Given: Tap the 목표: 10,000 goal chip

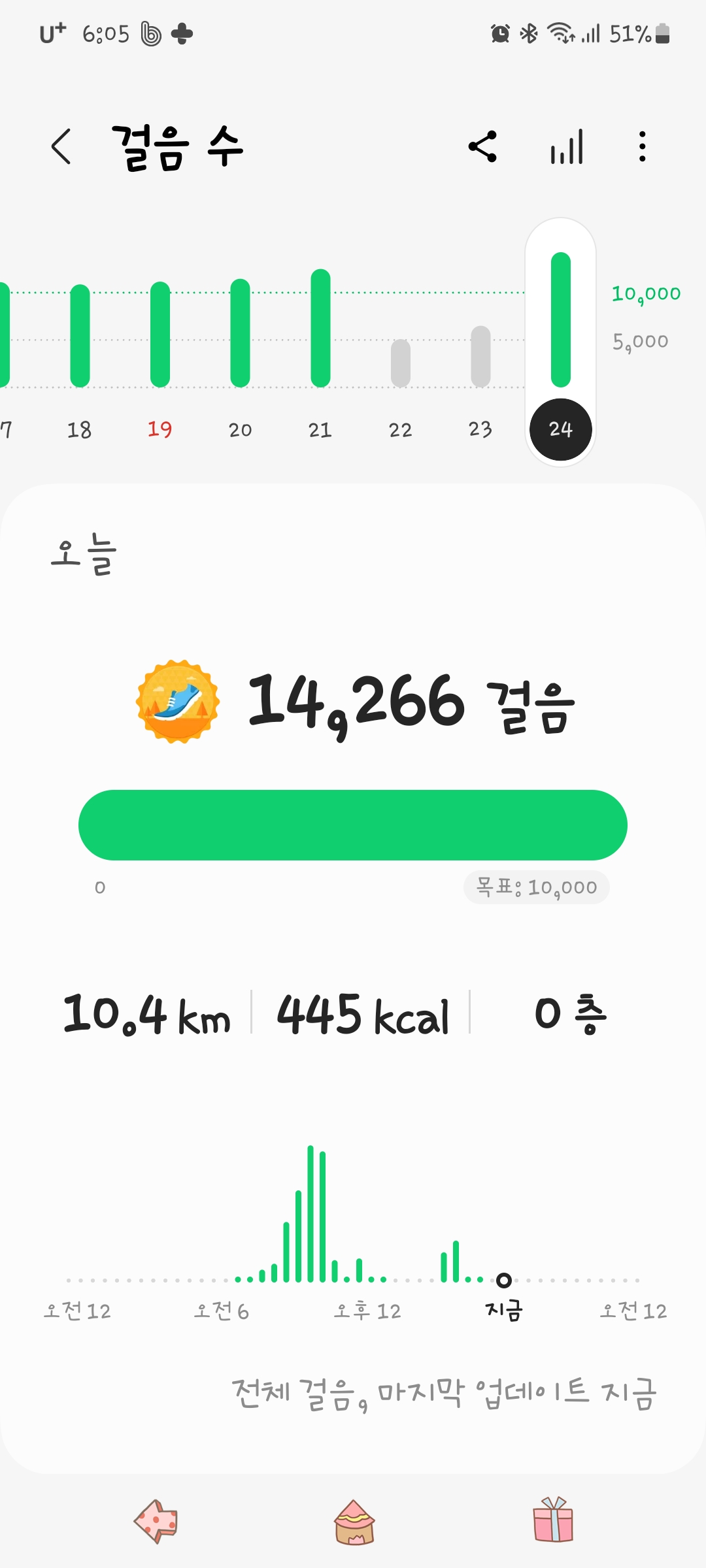Looking at the screenshot, I should coord(537,887).
